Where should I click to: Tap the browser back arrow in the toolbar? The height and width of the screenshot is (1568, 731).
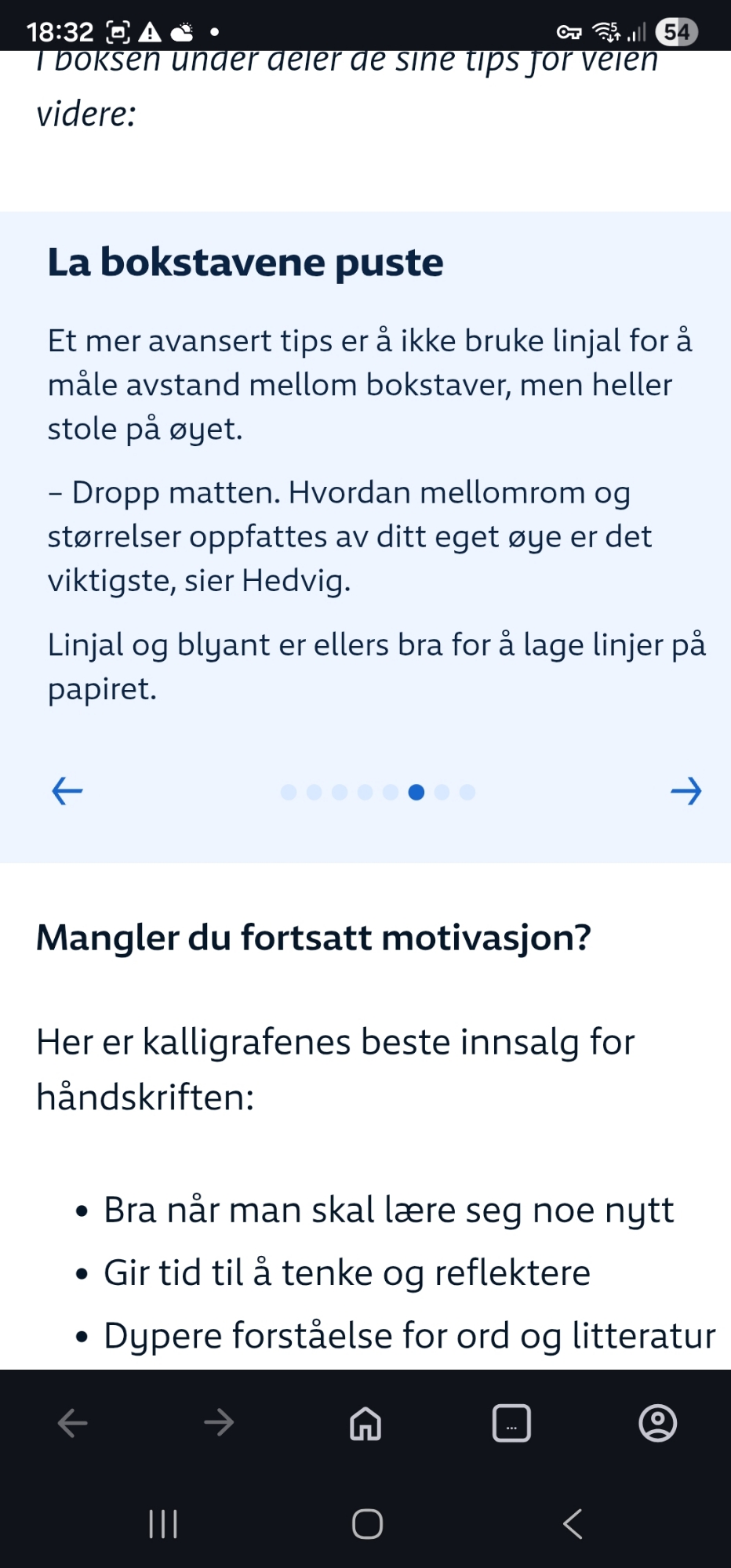[x=73, y=1423]
